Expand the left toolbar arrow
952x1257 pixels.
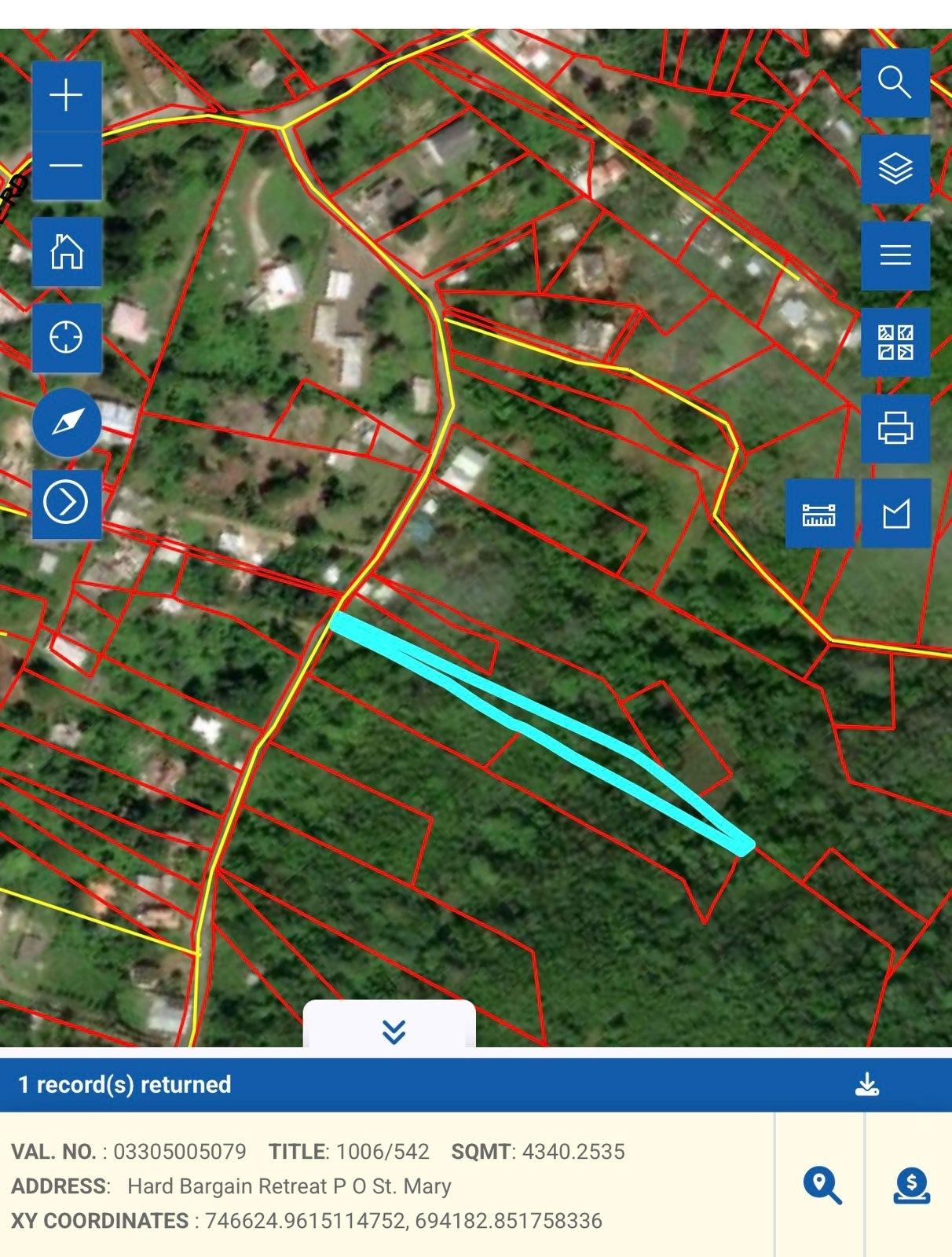(67, 503)
